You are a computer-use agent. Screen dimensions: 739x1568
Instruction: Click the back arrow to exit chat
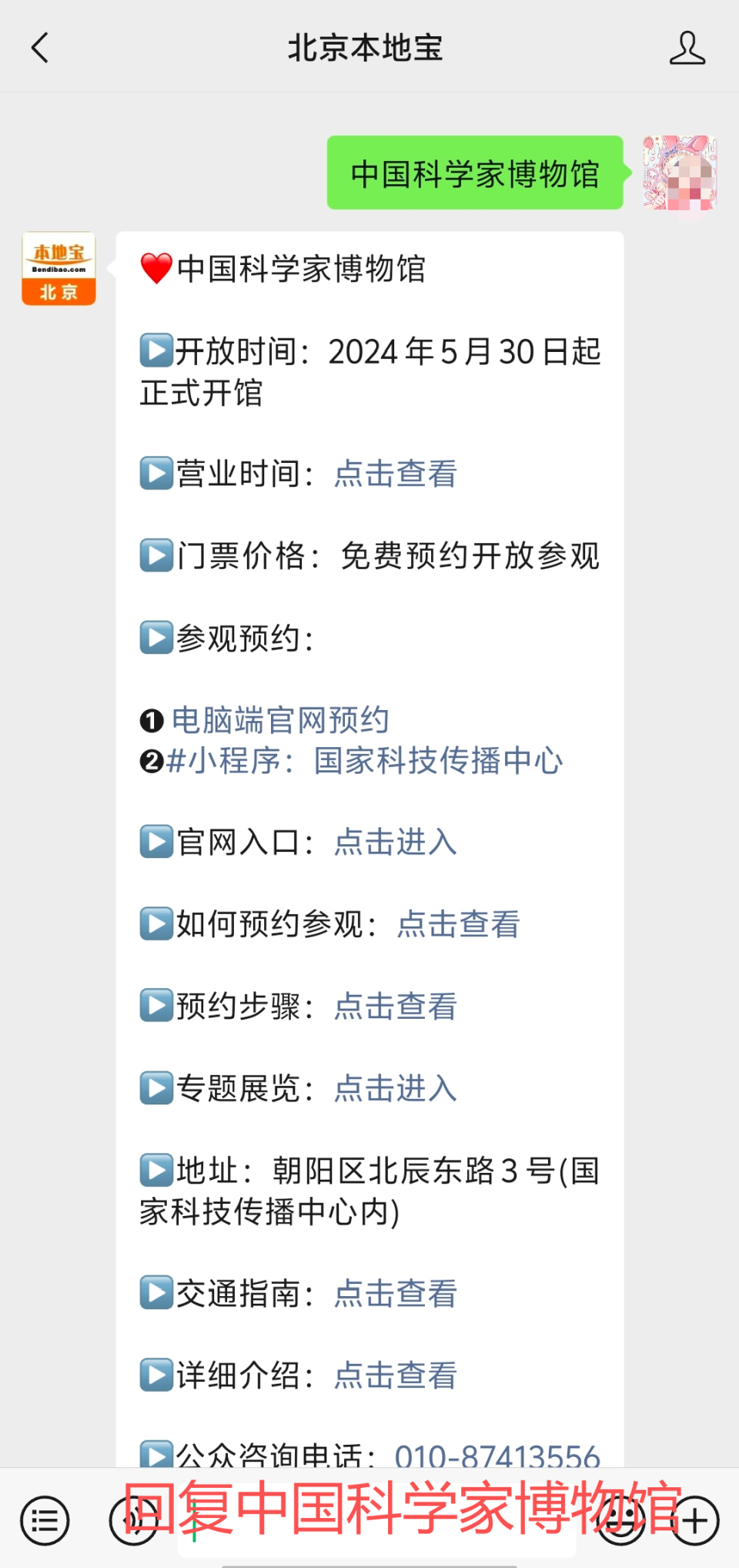[x=40, y=47]
